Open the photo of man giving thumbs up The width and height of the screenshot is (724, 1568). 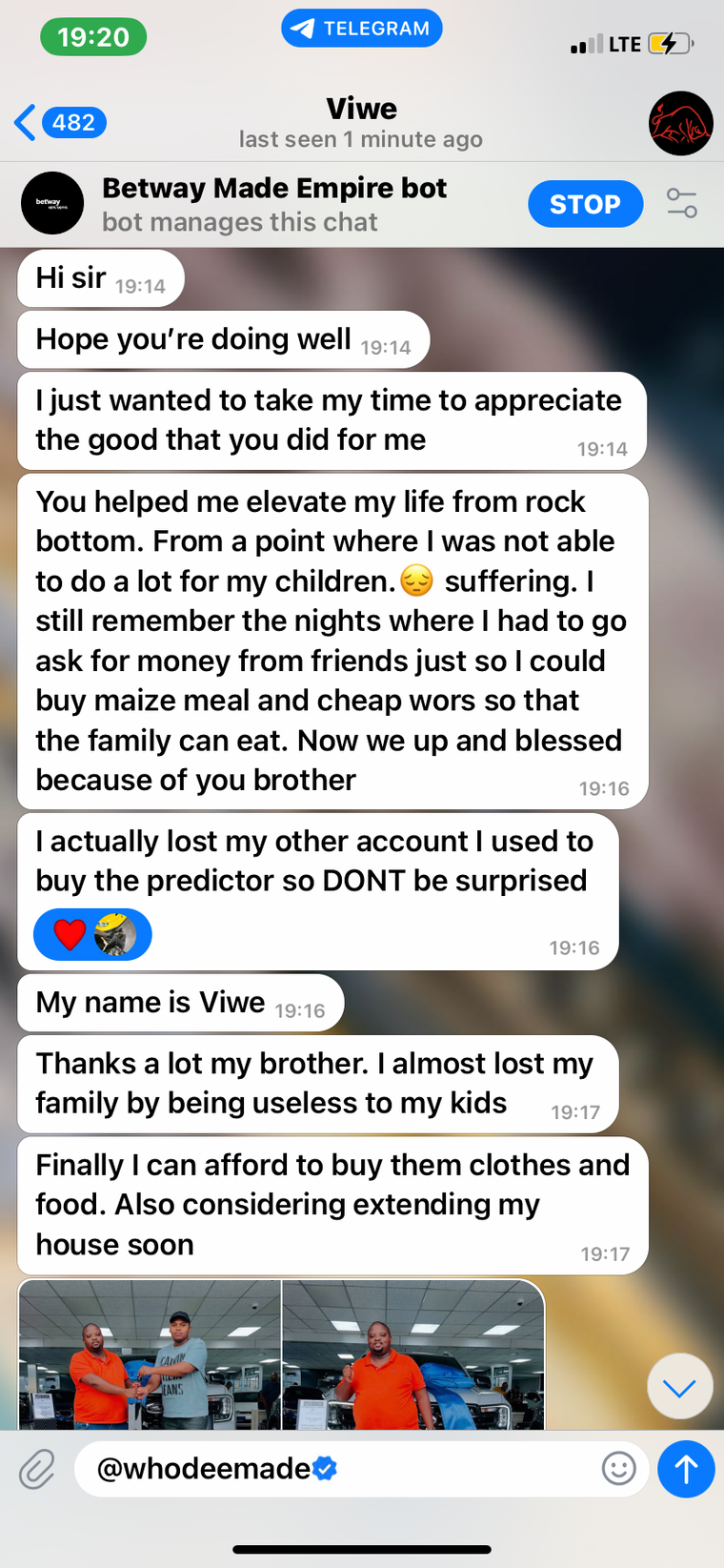[412, 1355]
